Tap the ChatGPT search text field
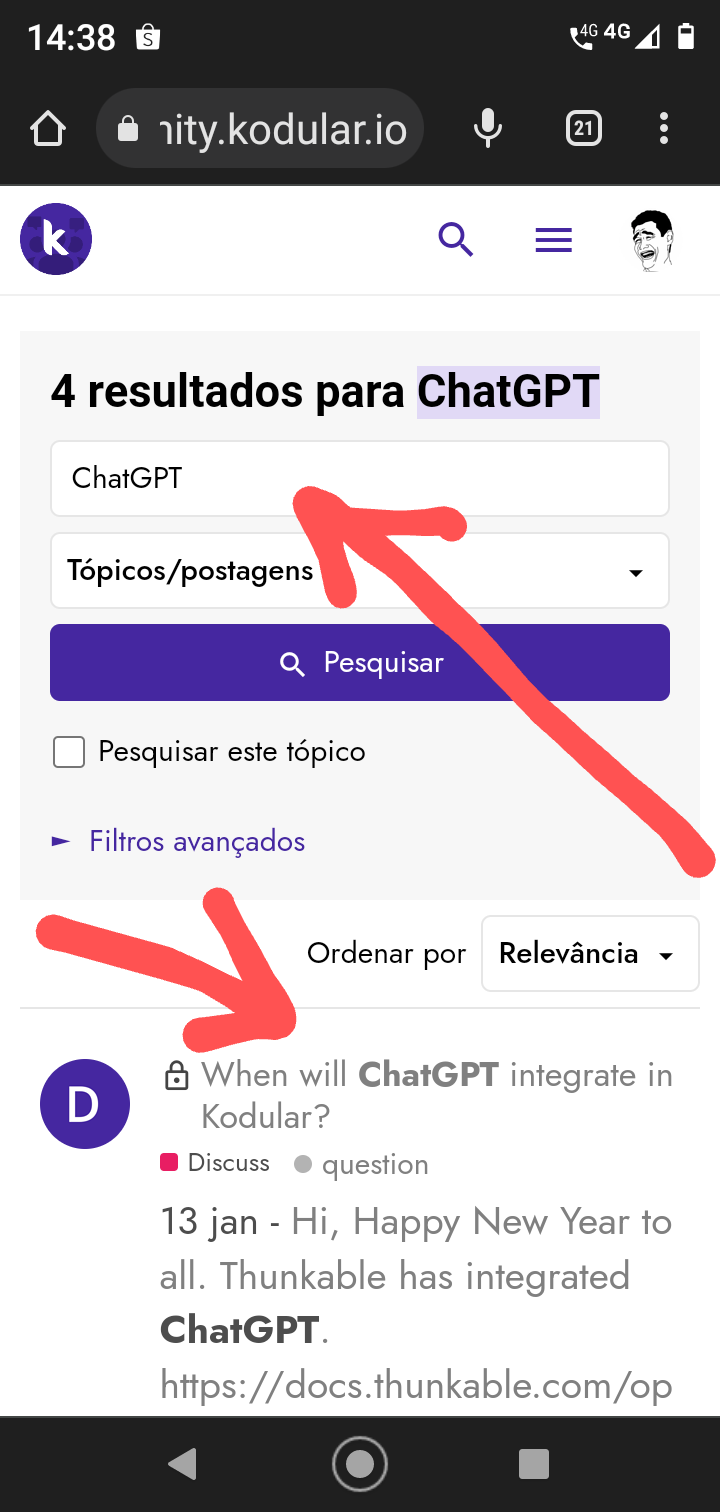The height and width of the screenshot is (1512, 720). pos(360,478)
